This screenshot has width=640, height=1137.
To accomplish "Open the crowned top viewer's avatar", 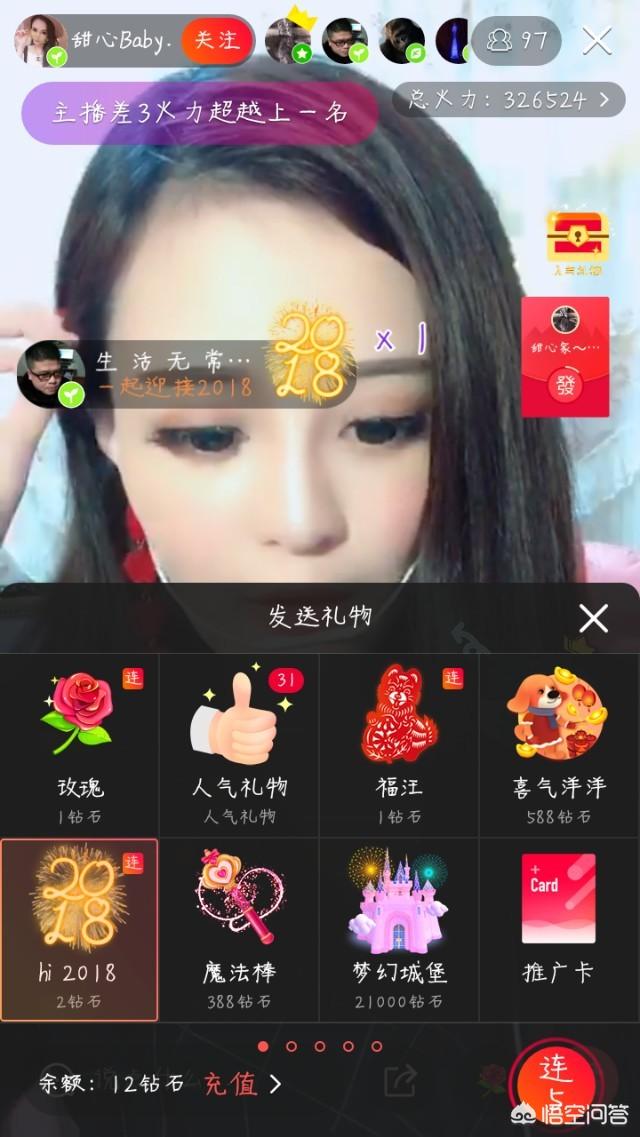I will pyautogui.click(x=288, y=42).
